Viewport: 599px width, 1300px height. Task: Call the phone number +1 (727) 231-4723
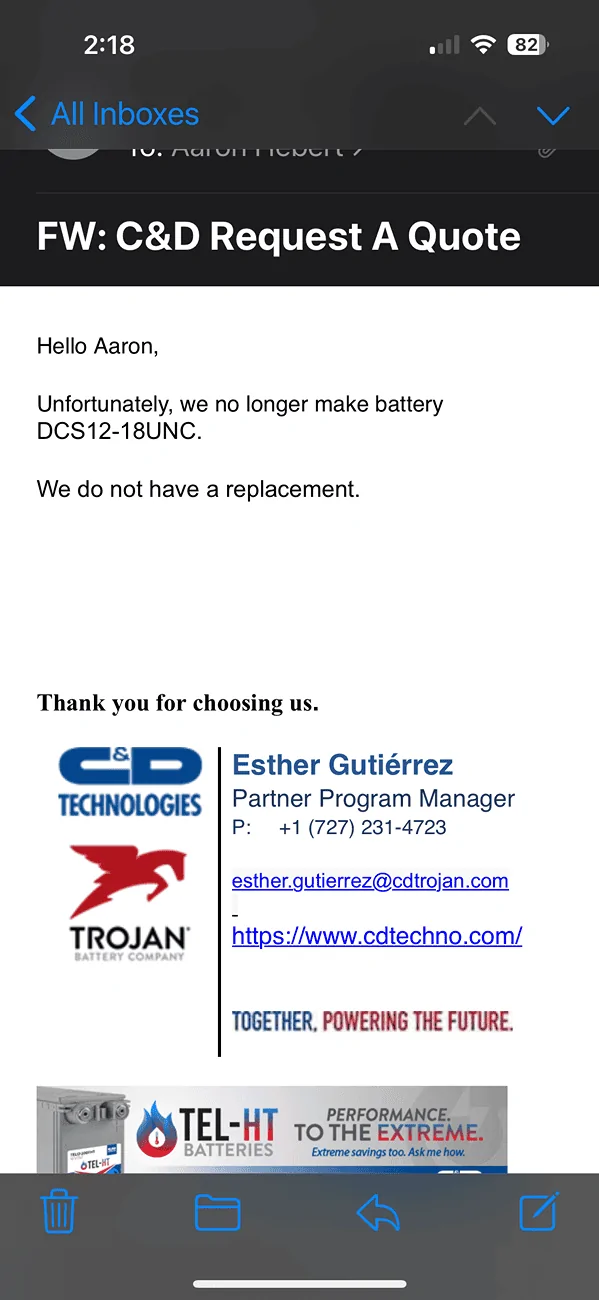click(x=362, y=828)
